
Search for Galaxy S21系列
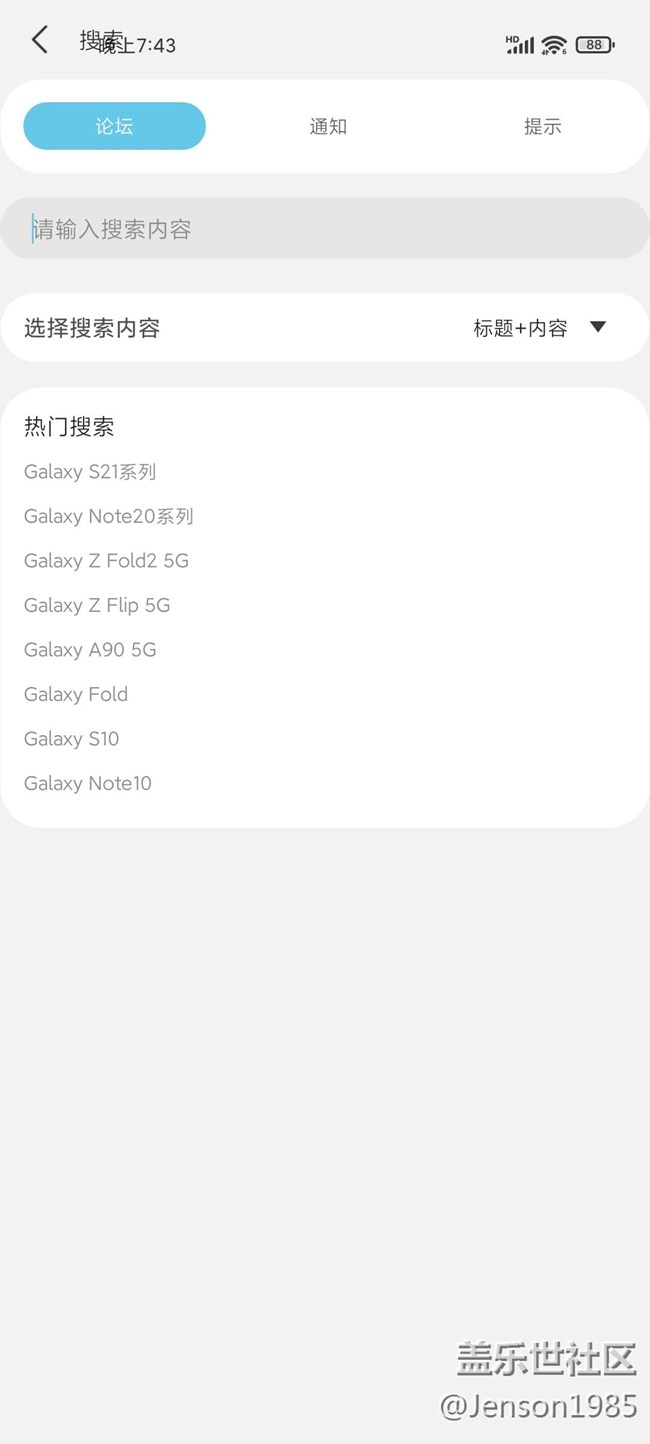click(x=90, y=472)
